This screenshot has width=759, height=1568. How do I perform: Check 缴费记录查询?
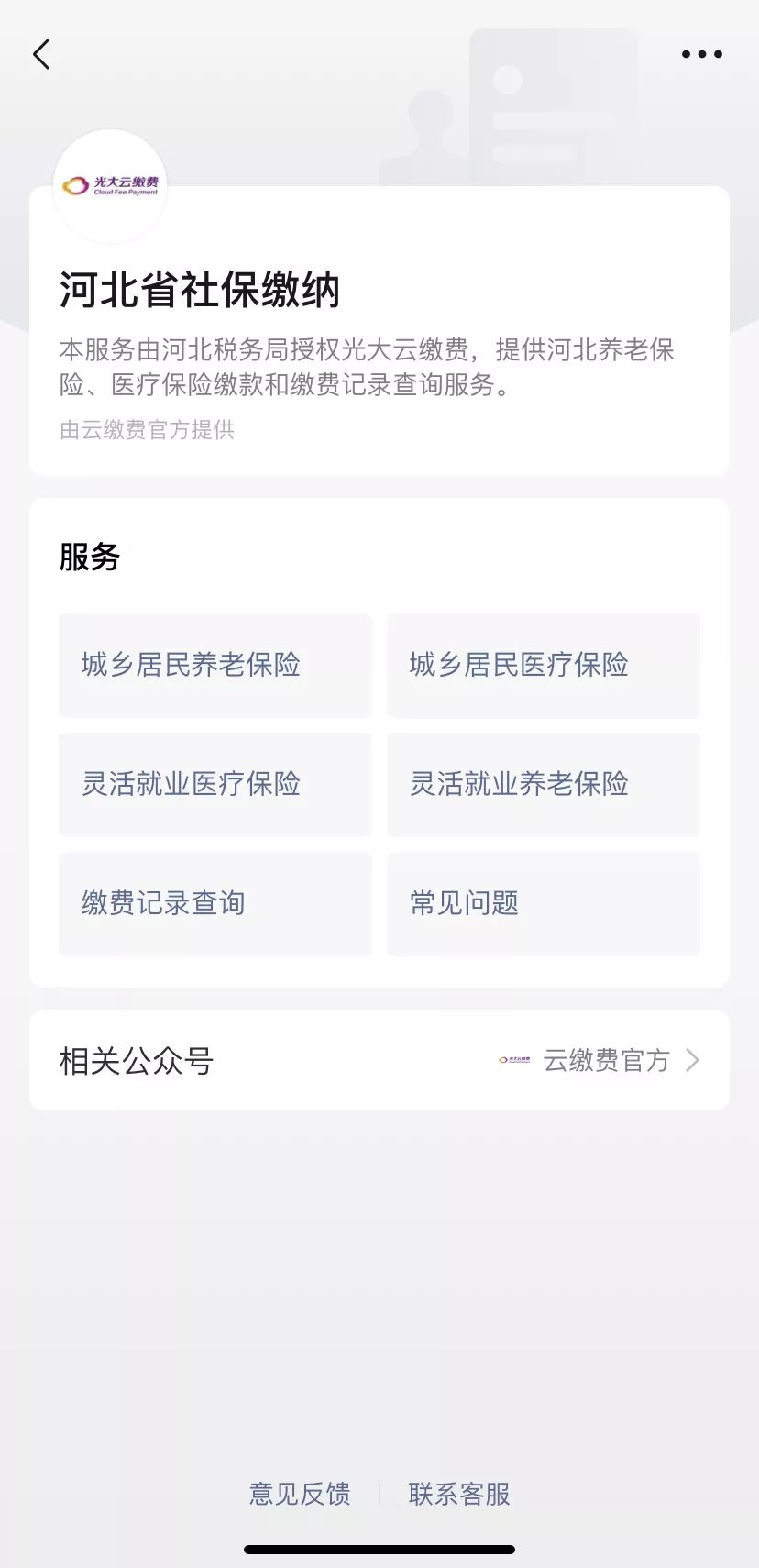pyautogui.click(x=215, y=903)
